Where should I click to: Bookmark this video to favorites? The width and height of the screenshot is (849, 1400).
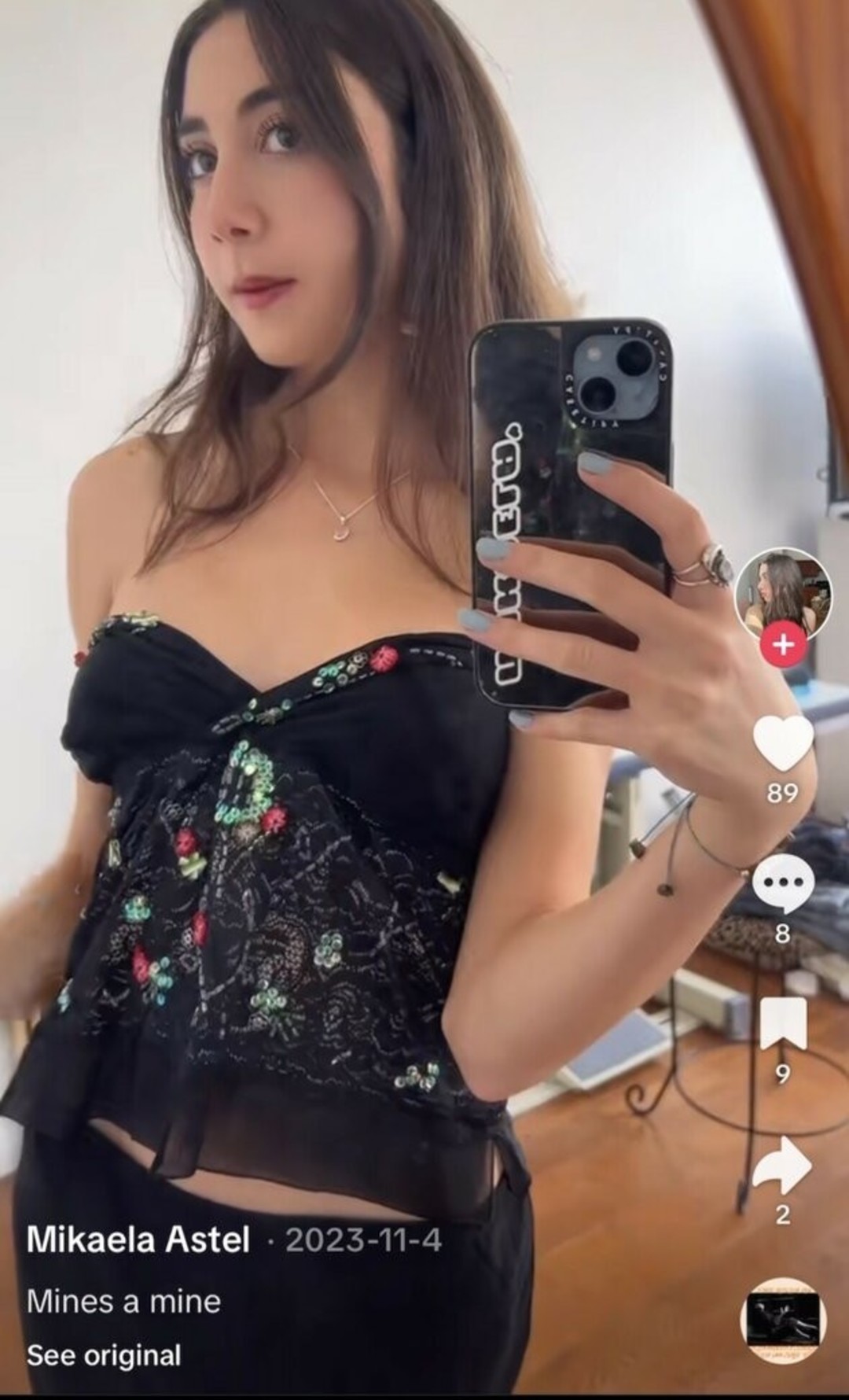783,1024
